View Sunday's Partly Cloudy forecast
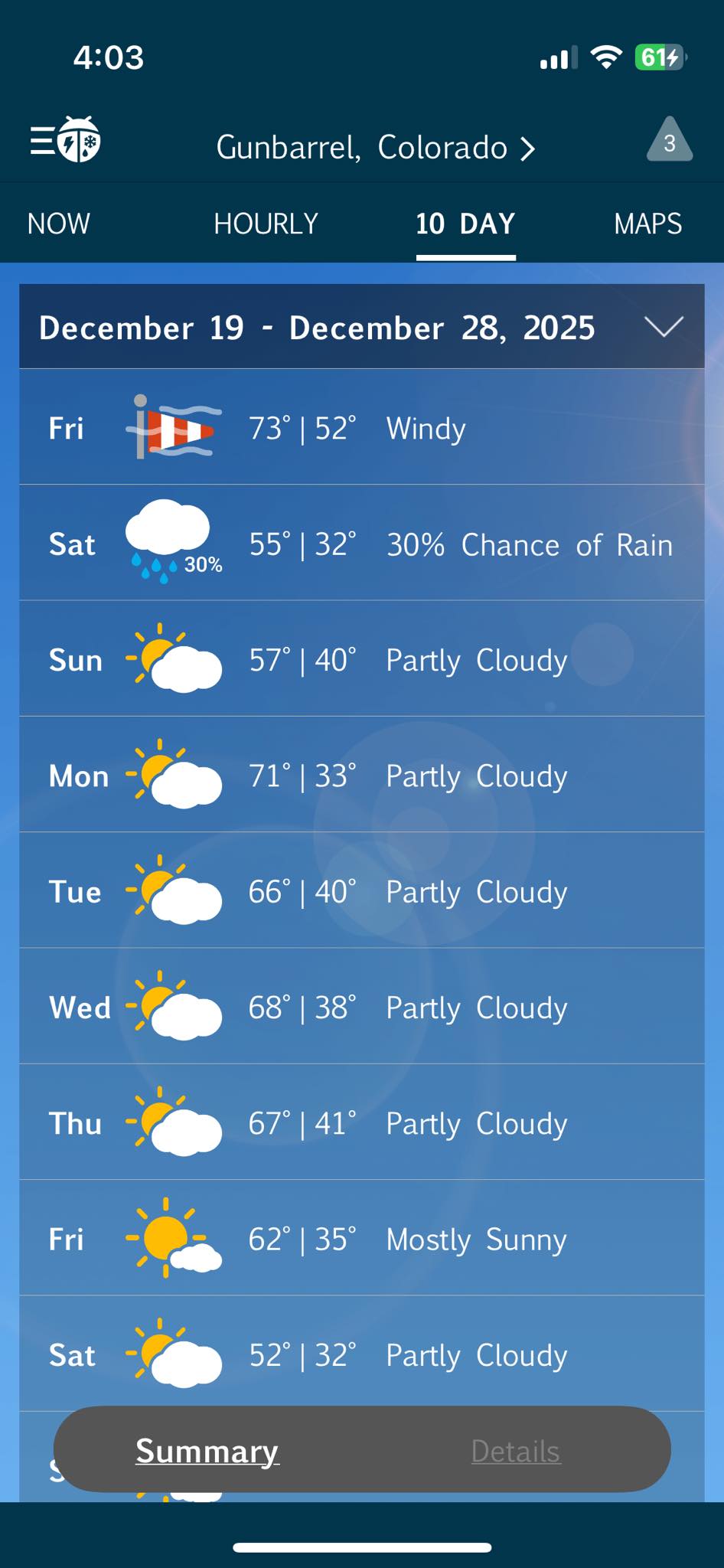 (x=361, y=660)
